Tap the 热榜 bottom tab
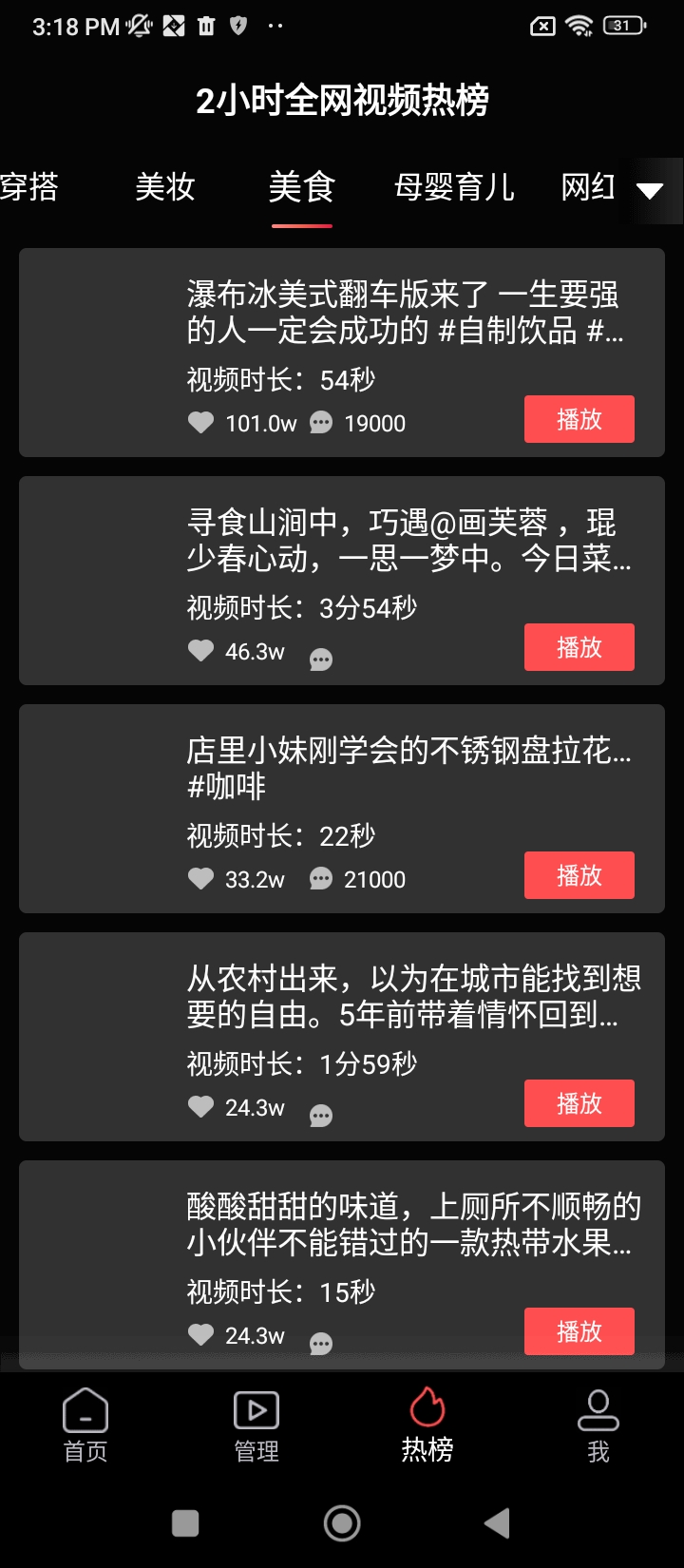The height and width of the screenshot is (1568, 684). pos(427,1425)
